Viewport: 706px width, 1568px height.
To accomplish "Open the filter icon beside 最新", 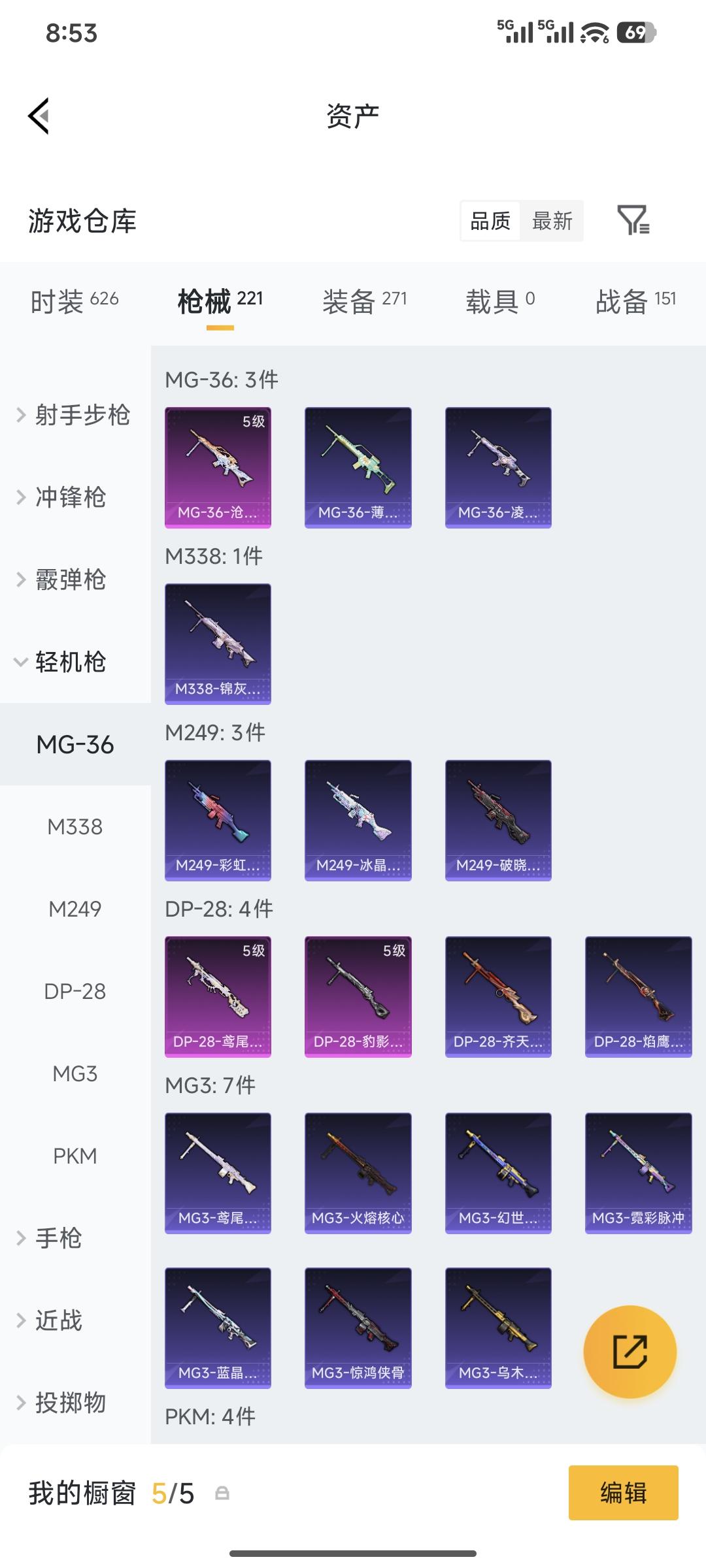I will 633,220.
